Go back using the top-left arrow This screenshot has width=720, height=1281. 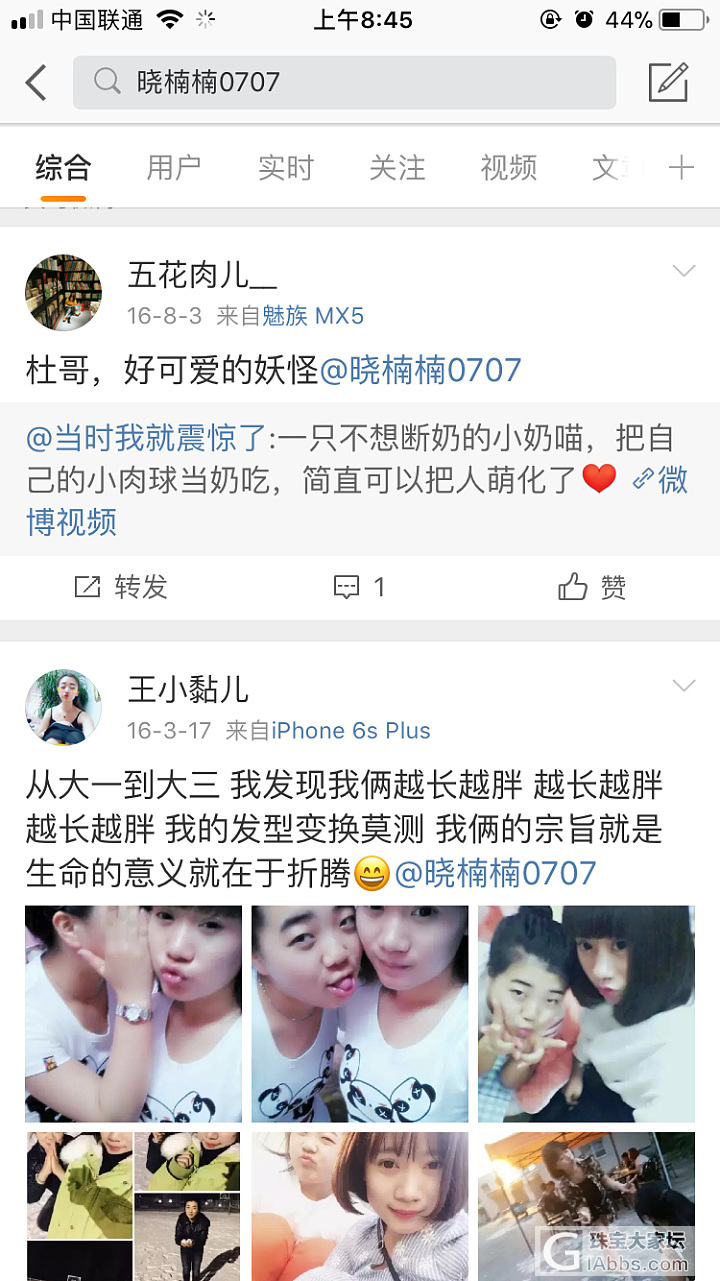[36, 82]
